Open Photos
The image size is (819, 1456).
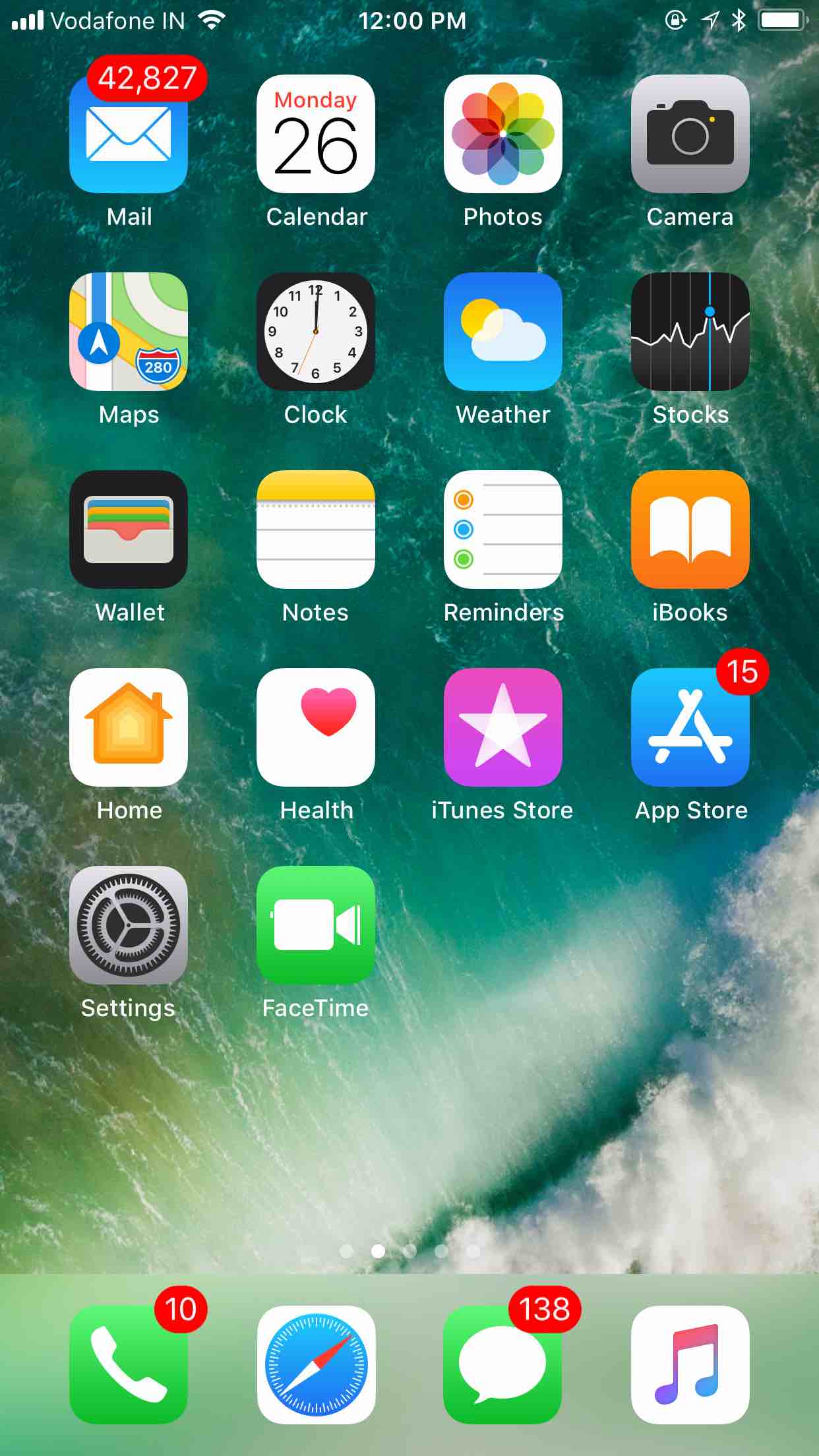pos(503,134)
